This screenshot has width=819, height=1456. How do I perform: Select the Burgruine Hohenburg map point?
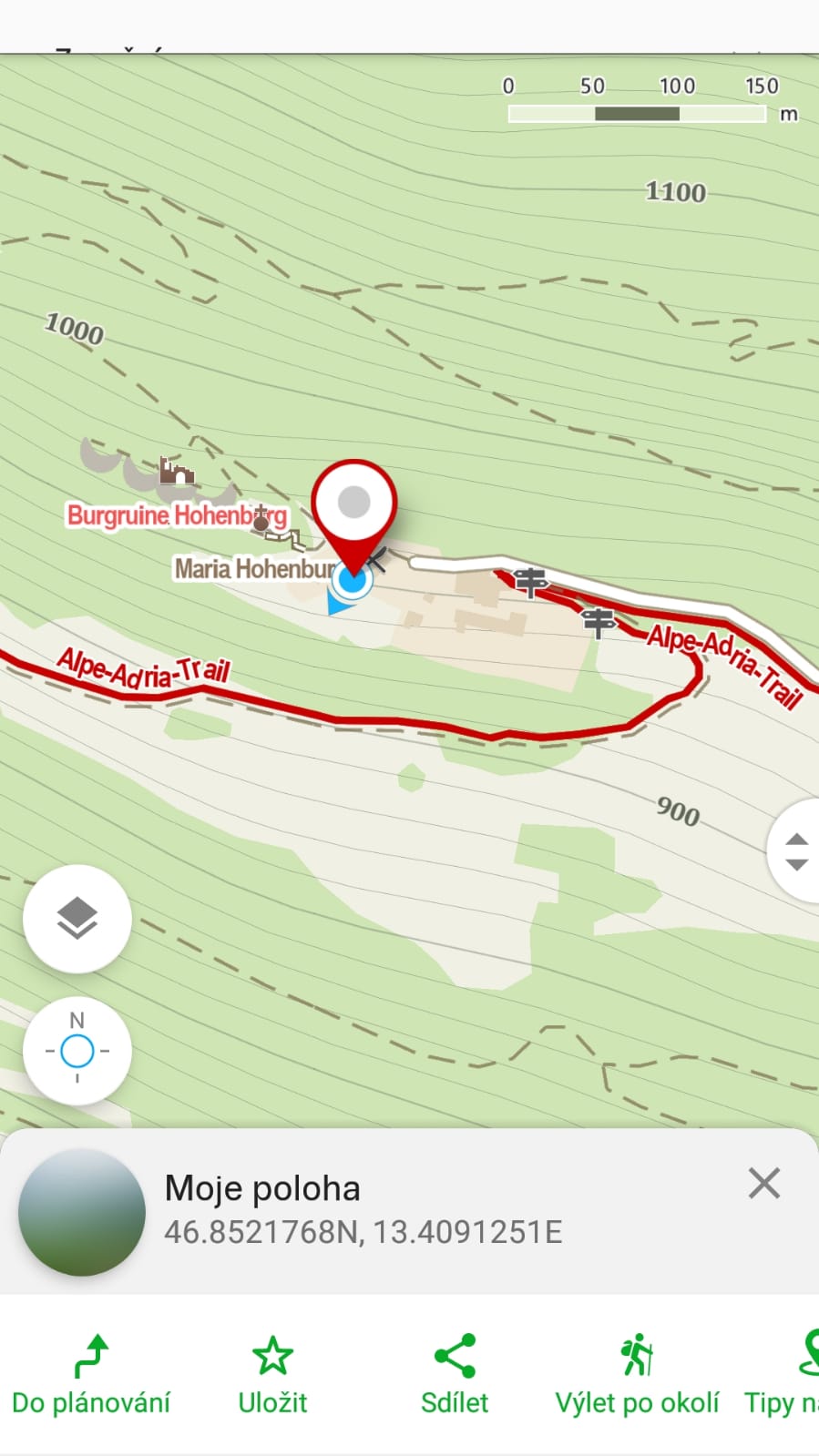point(178,514)
